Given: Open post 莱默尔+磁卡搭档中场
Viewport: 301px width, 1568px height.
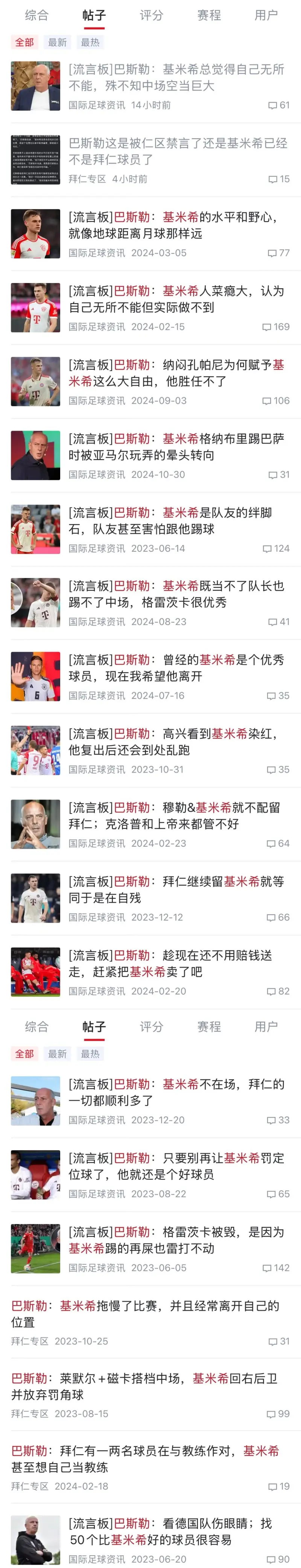Looking at the screenshot, I should tap(146, 1386).
